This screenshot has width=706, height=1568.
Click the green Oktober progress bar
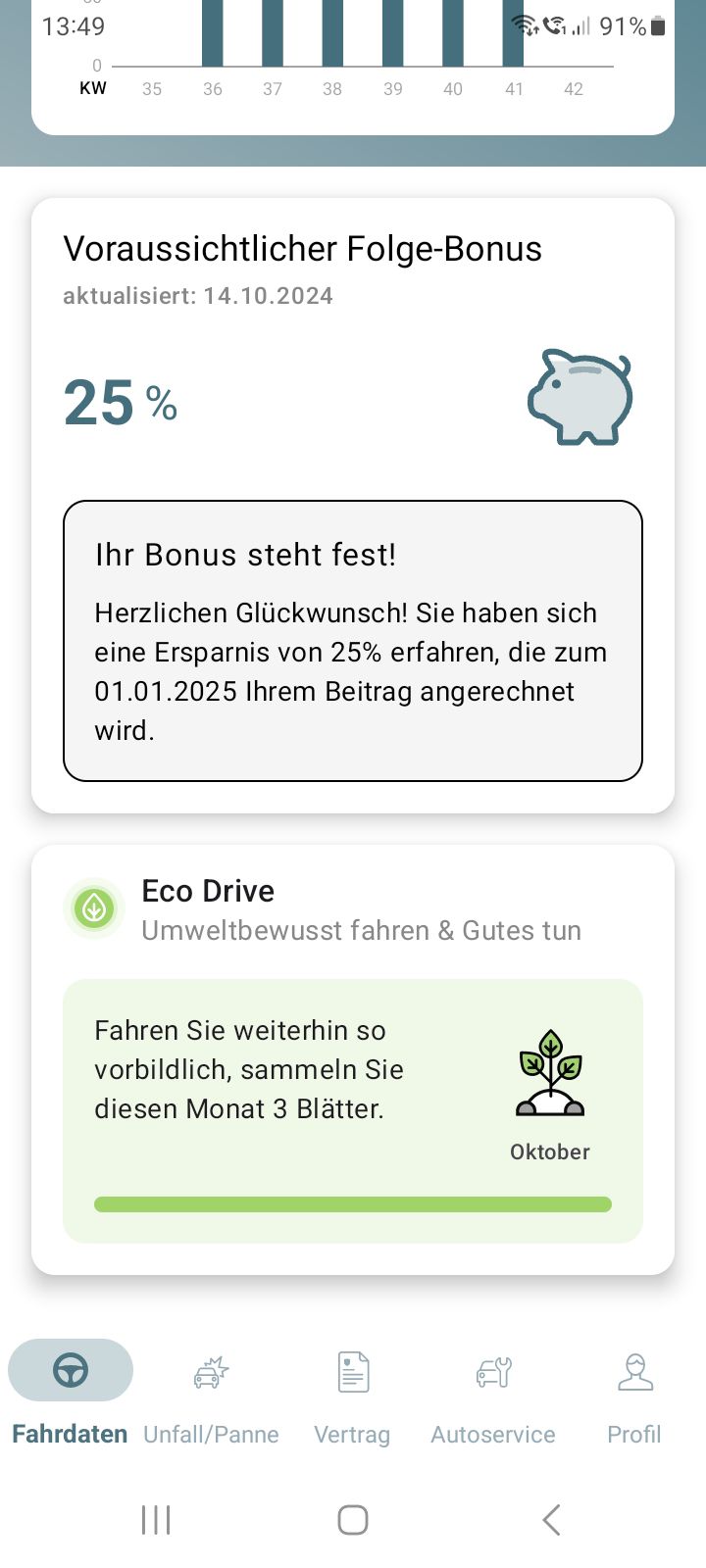pyautogui.click(x=352, y=1203)
